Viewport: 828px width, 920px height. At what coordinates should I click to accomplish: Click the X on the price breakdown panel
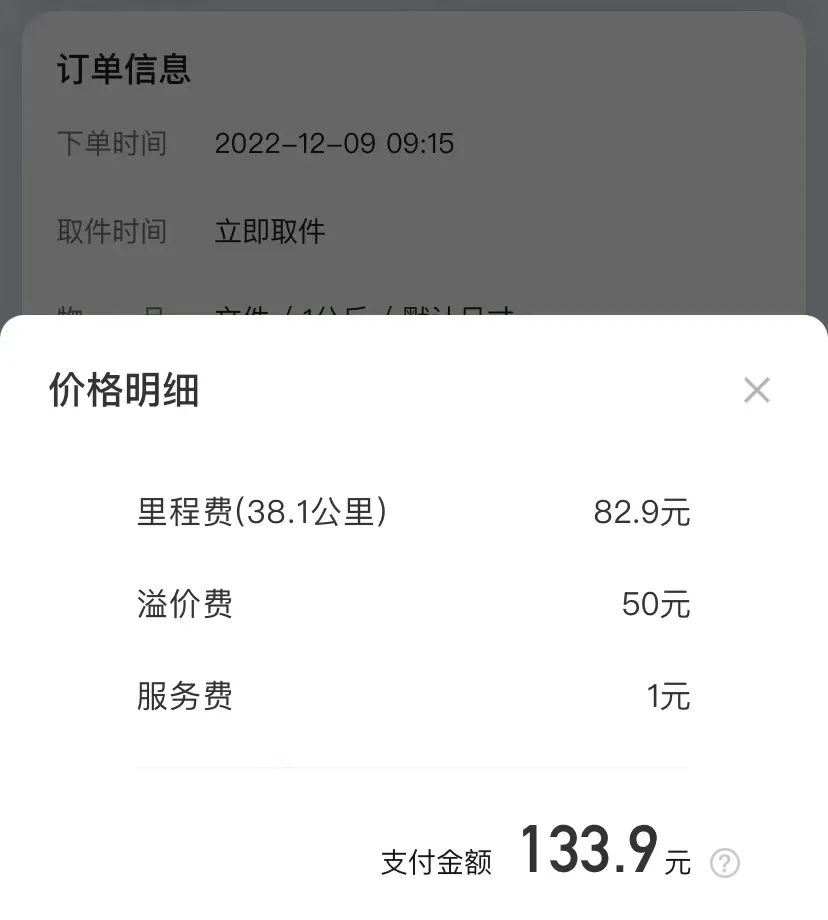coord(757,390)
